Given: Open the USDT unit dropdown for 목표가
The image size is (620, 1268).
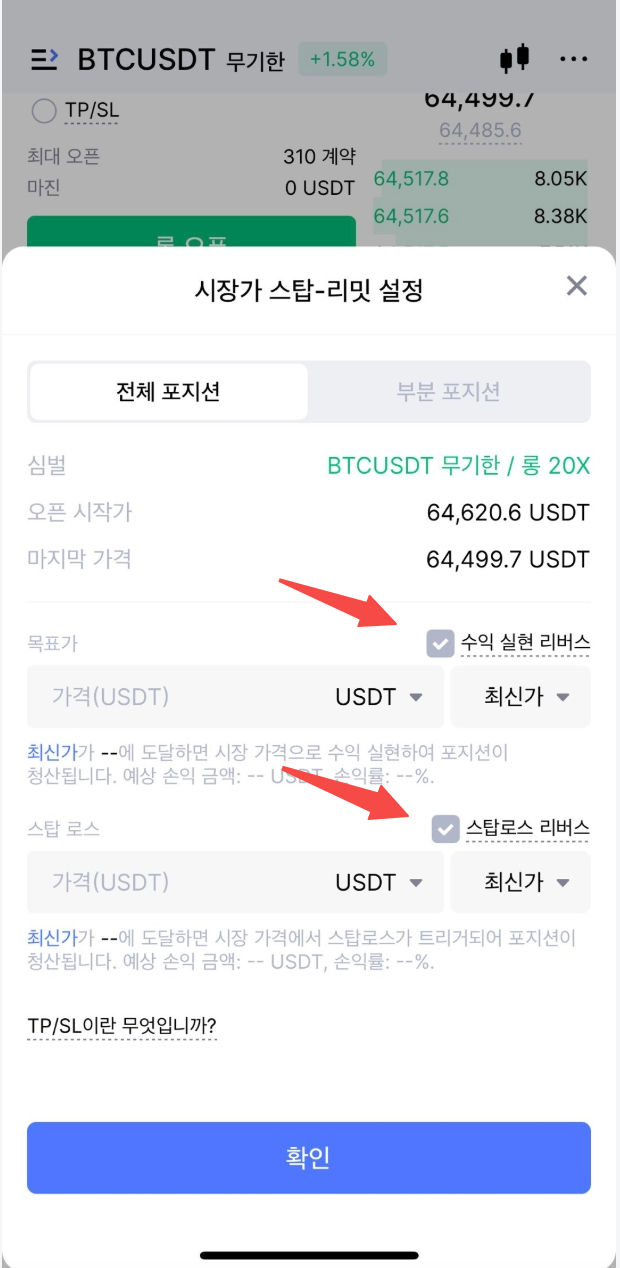Looking at the screenshot, I should [379, 697].
